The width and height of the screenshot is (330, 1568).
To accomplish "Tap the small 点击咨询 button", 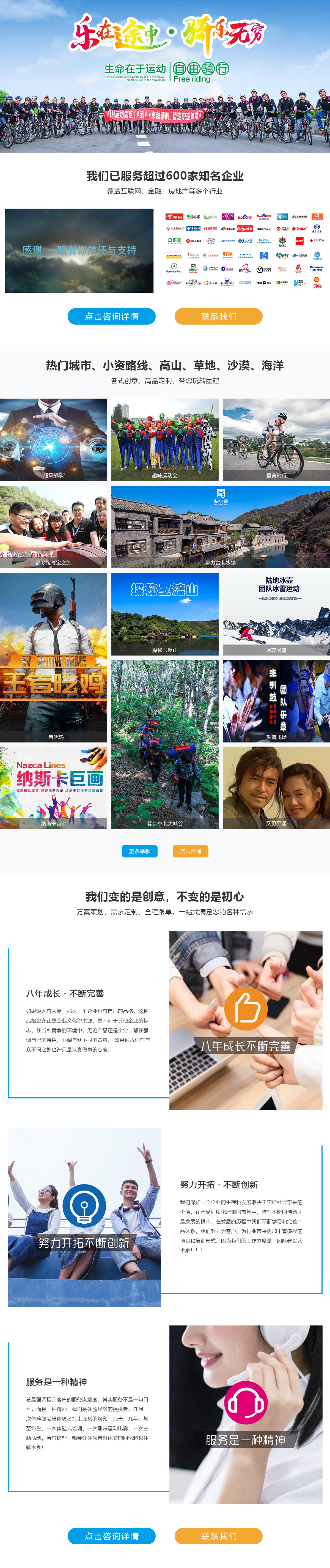I will 190,851.
